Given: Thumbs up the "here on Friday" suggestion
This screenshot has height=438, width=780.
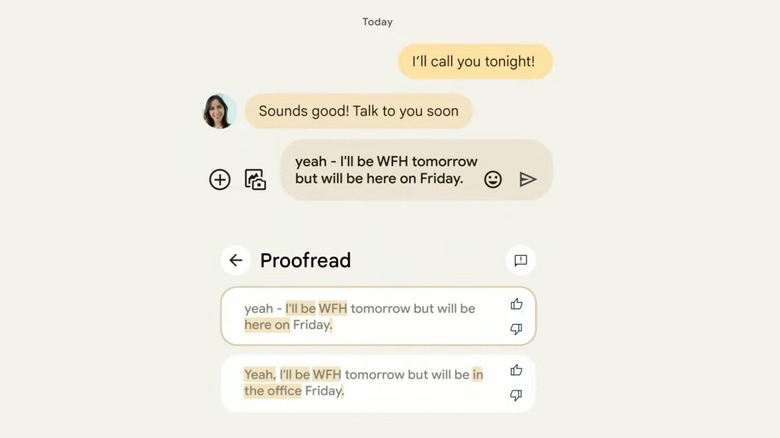Looking at the screenshot, I should point(517,304).
